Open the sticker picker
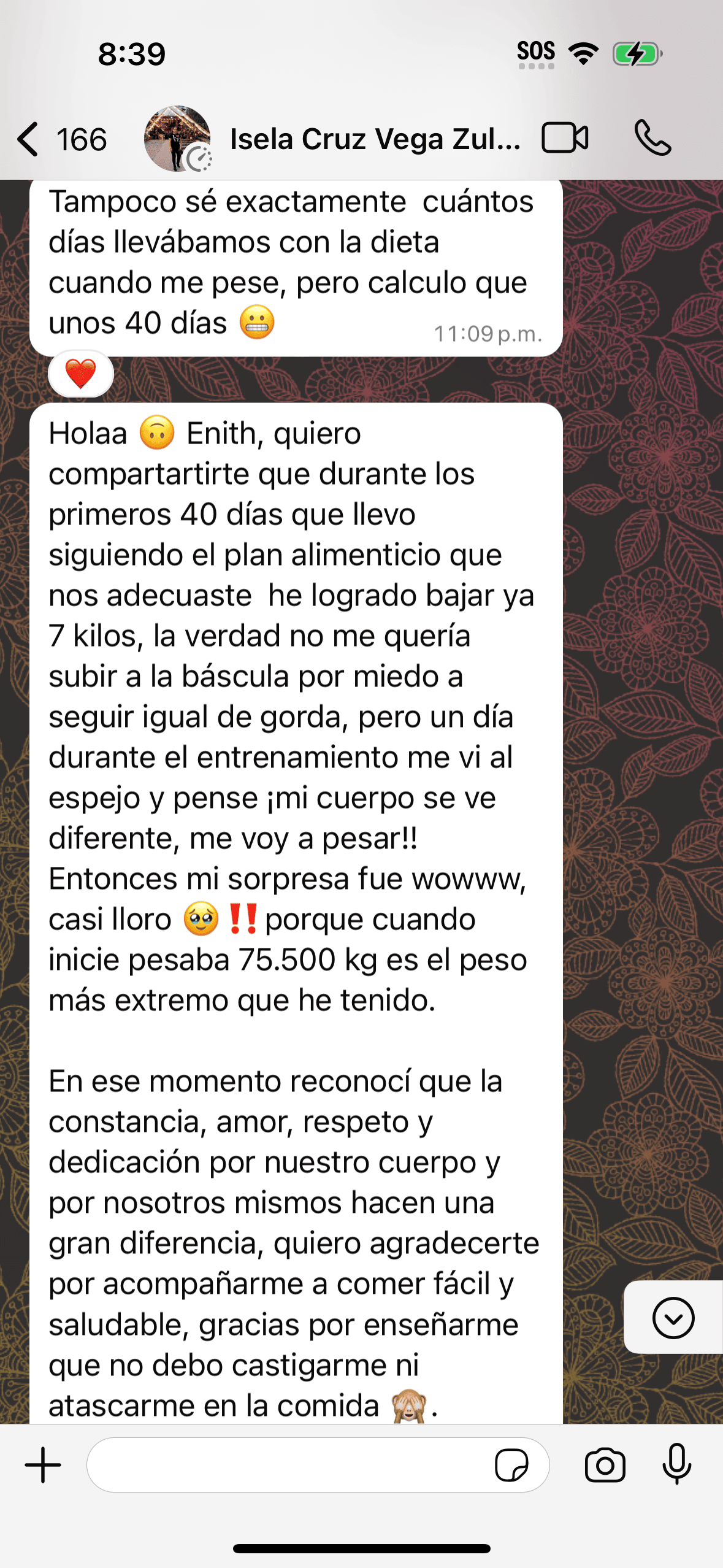 point(511,1465)
